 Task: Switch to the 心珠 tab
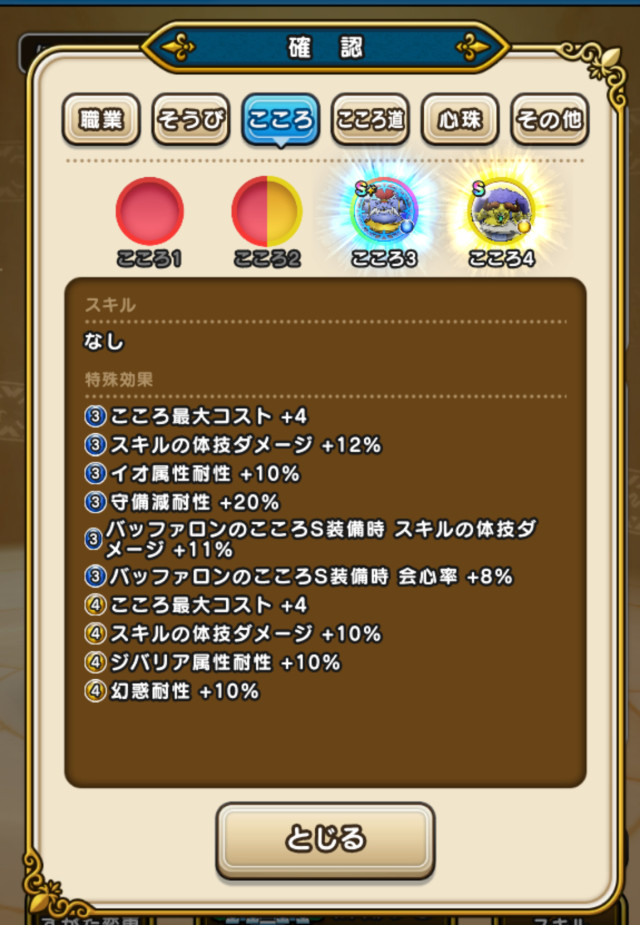click(x=460, y=121)
